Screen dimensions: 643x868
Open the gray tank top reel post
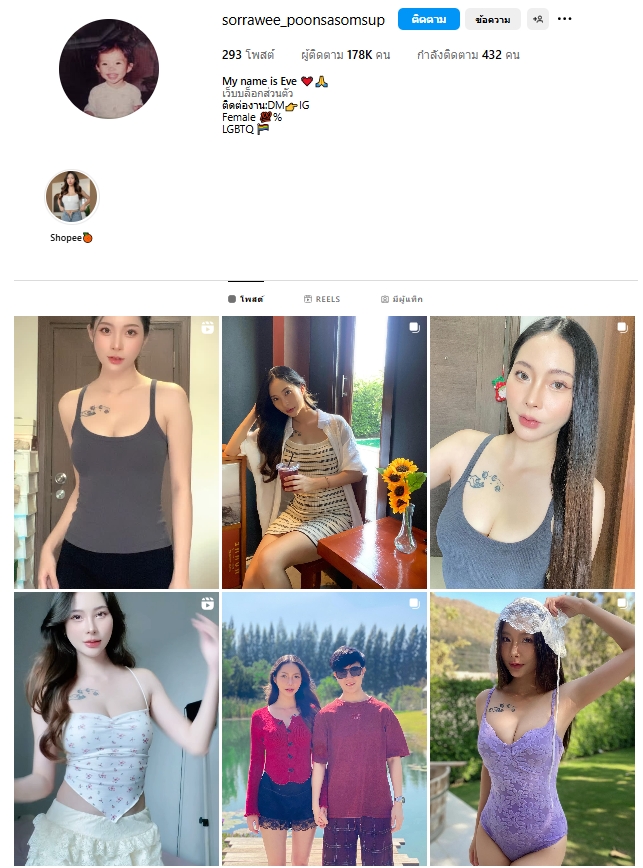[116, 452]
